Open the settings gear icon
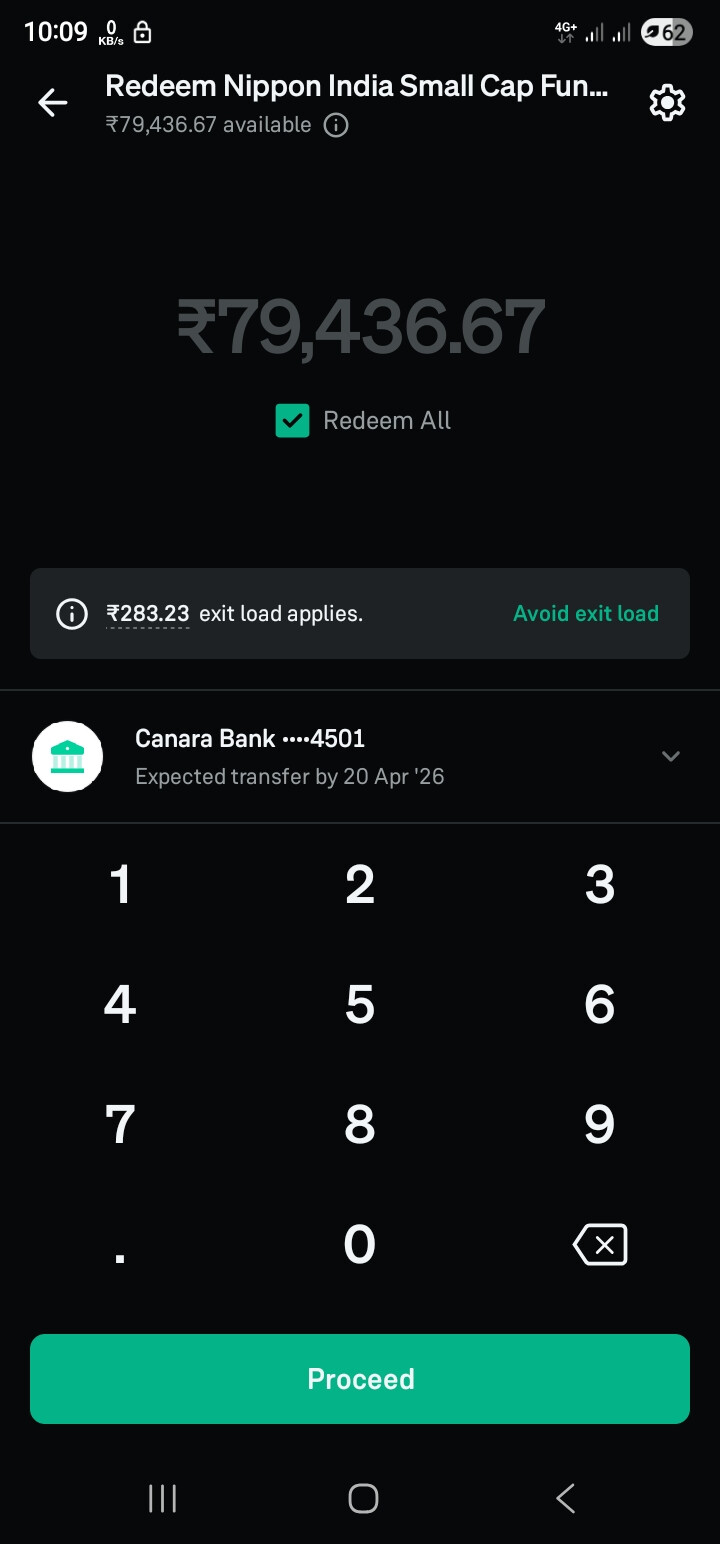This screenshot has width=720, height=1544. click(667, 102)
